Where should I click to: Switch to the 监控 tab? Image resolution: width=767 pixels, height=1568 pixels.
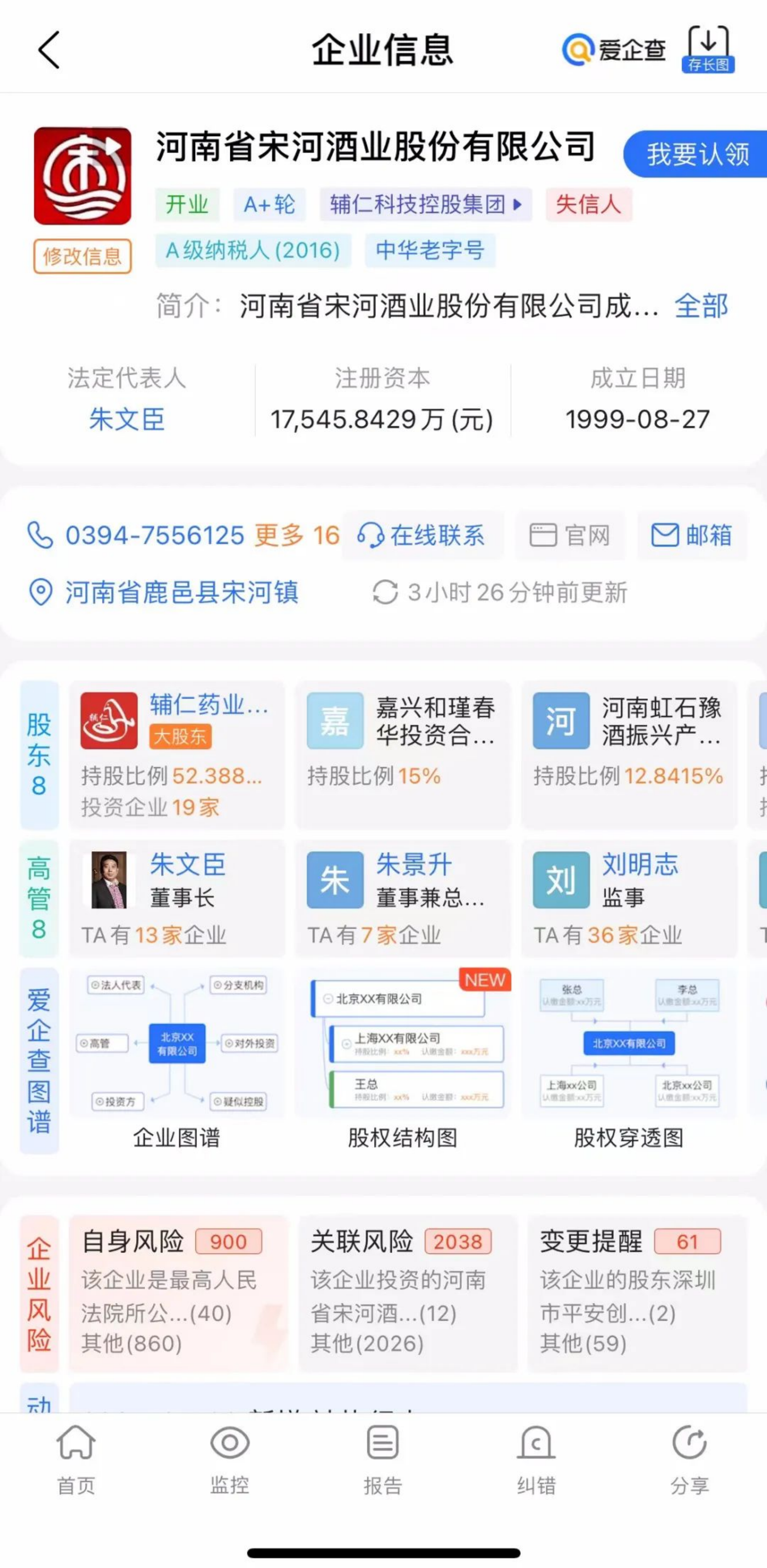click(229, 1460)
